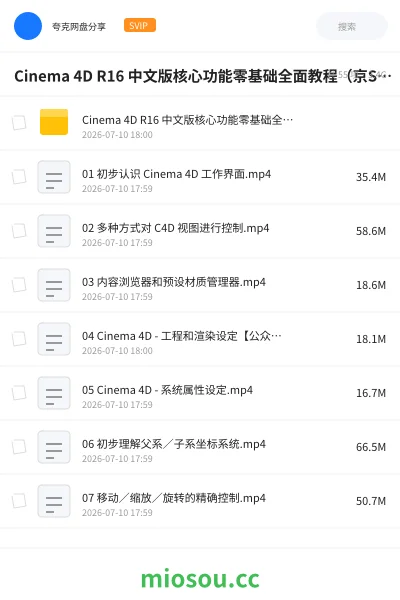Tick the checkbox for 02 多种方式对 C4D 视图进行控制.mp4
This screenshot has width=400, height=600.
pyautogui.click(x=19, y=231)
